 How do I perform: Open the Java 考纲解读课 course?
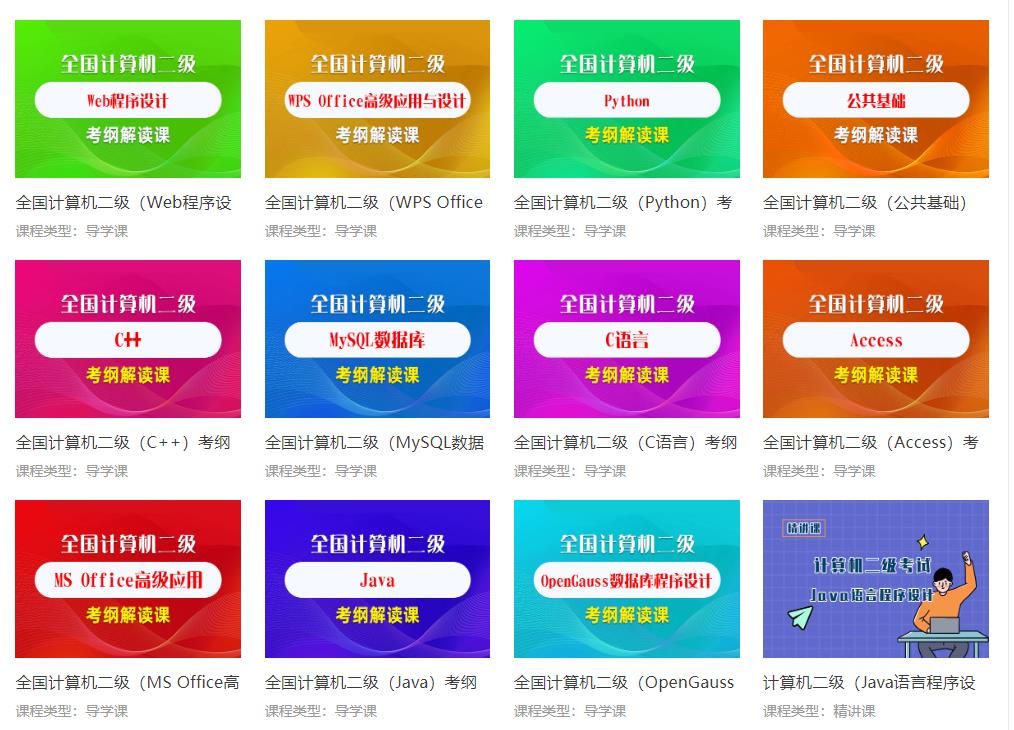[x=377, y=579]
